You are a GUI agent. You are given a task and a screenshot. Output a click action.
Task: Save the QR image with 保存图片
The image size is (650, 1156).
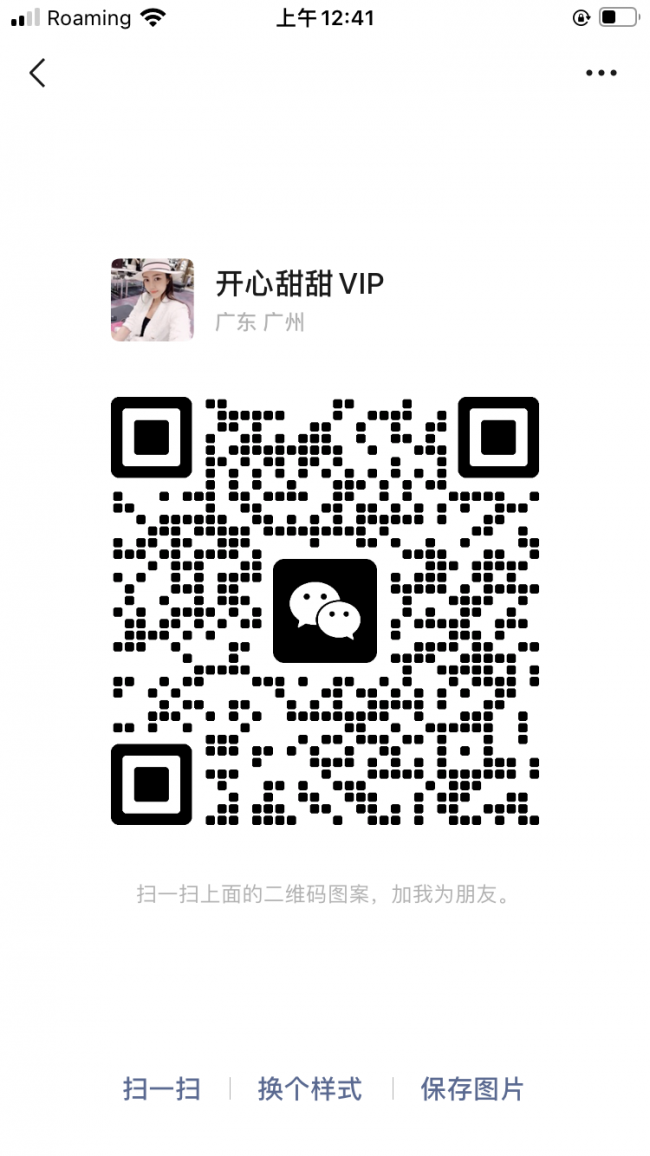472,1089
